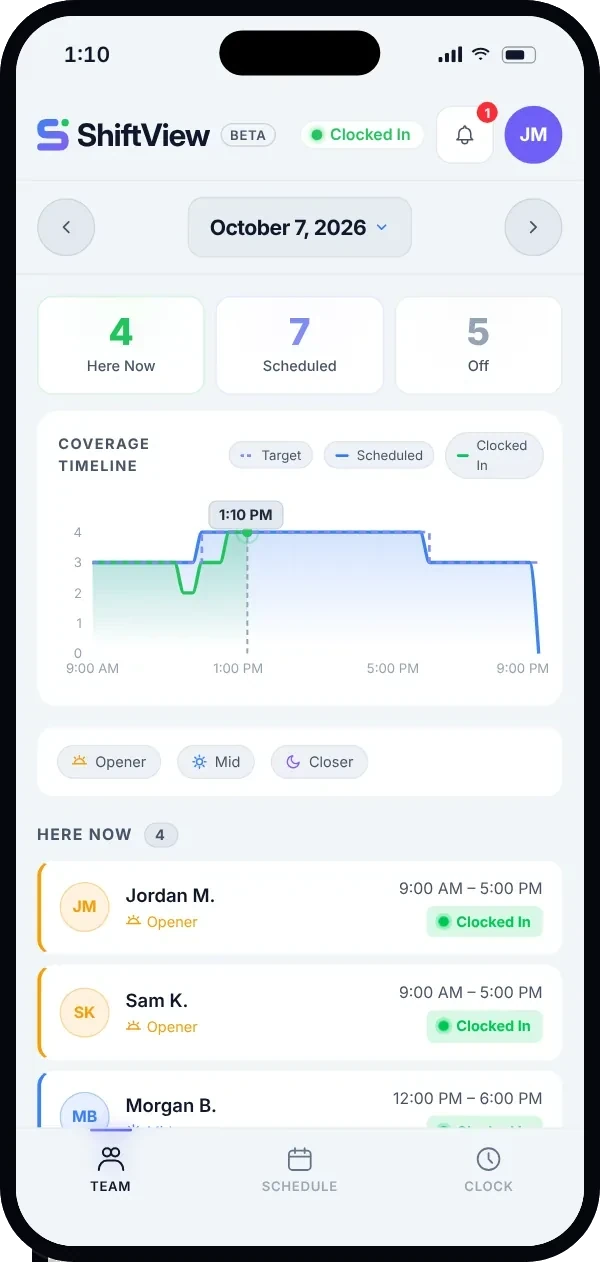This screenshot has width=600, height=1262.
Task: Filter by Closer shift
Action: click(319, 762)
